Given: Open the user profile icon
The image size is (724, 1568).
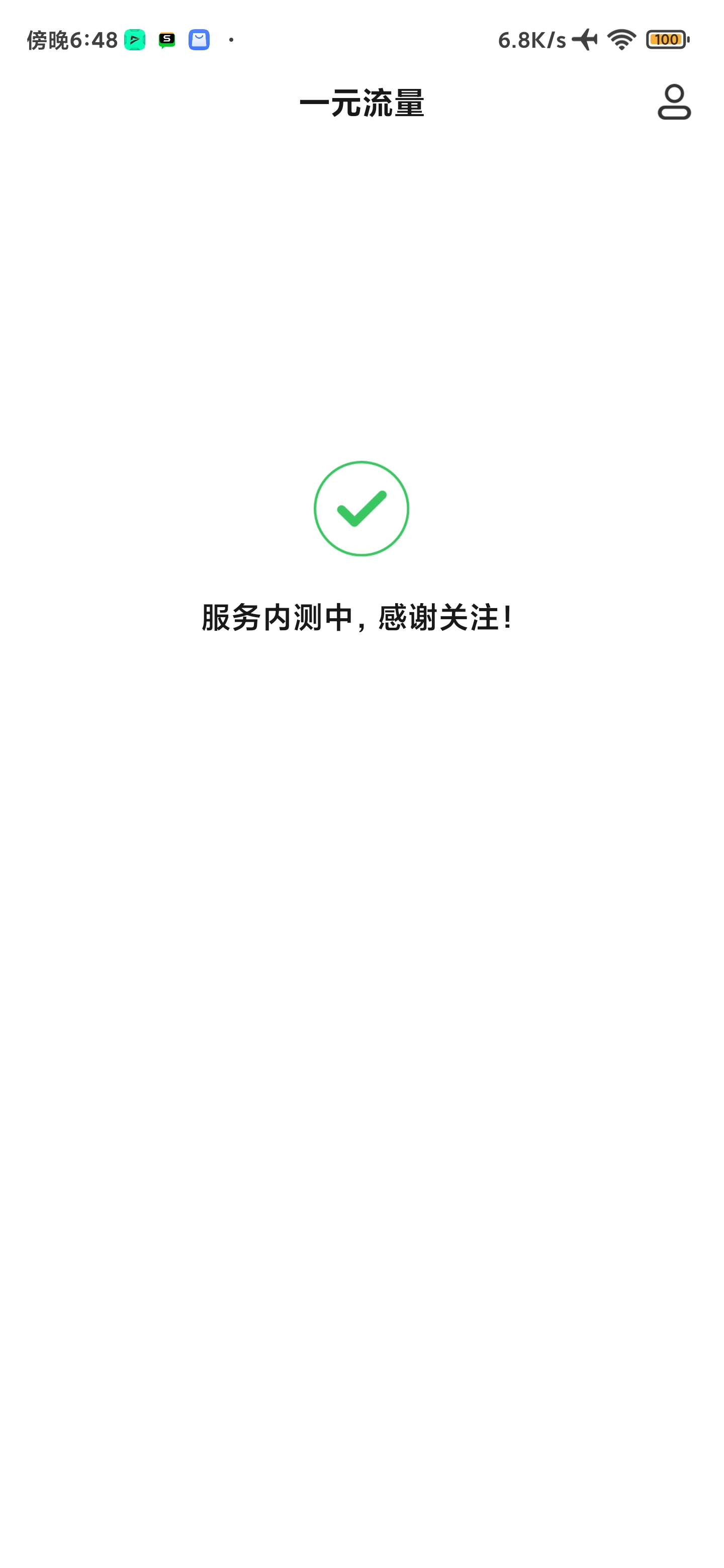Looking at the screenshot, I should (x=673, y=102).
